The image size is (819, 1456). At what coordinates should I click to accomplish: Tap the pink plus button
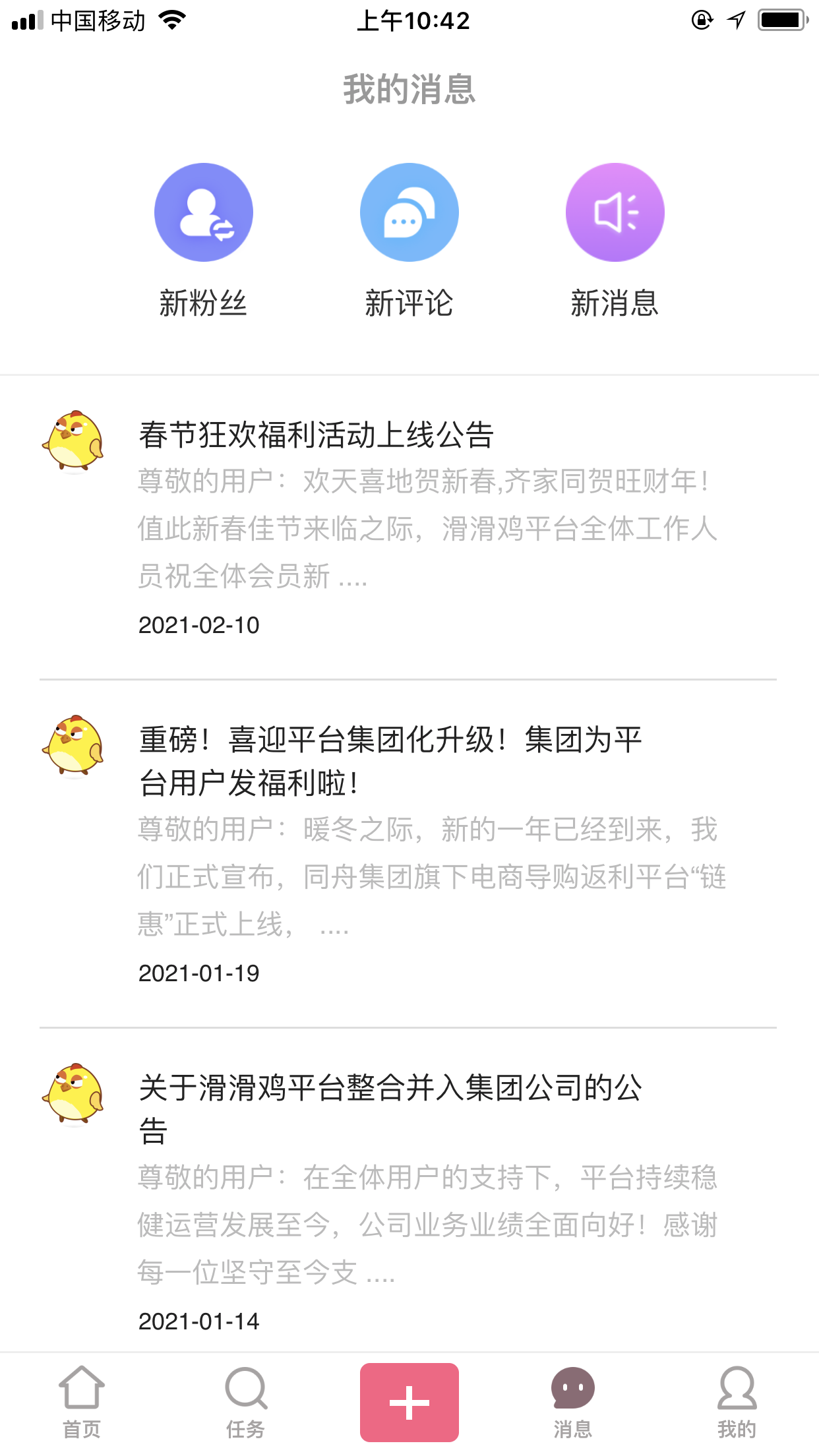(x=409, y=1402)
